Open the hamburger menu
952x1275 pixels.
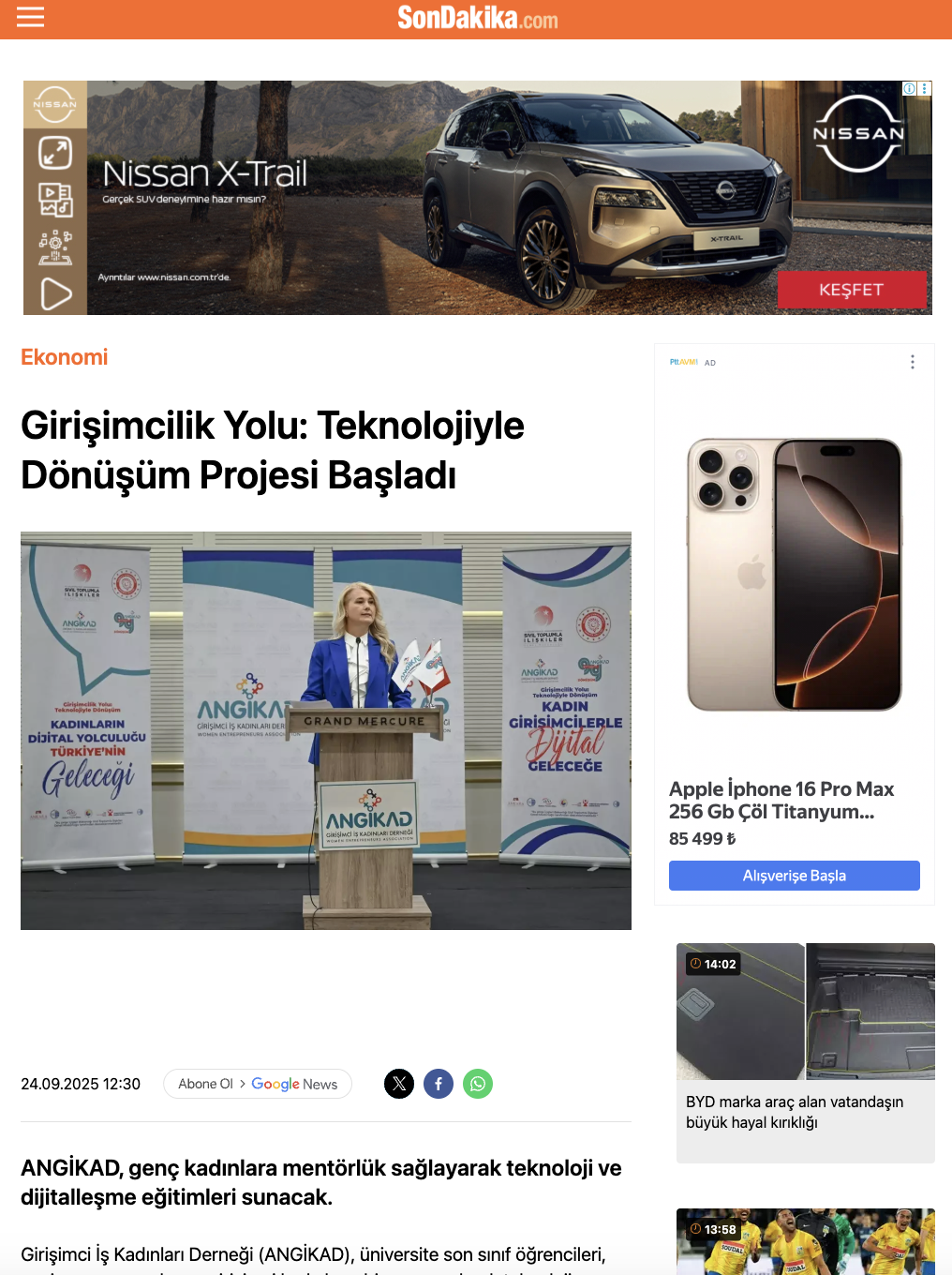(30, 17)
